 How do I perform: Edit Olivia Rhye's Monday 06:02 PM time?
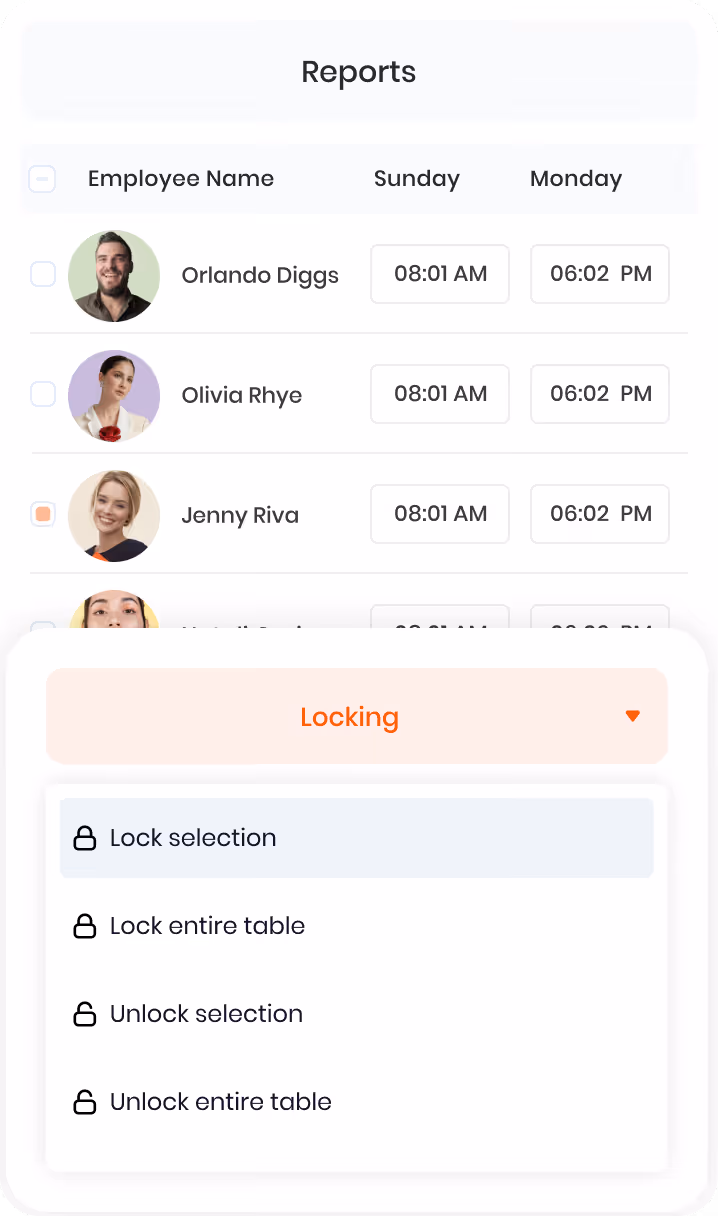[600, 394]
